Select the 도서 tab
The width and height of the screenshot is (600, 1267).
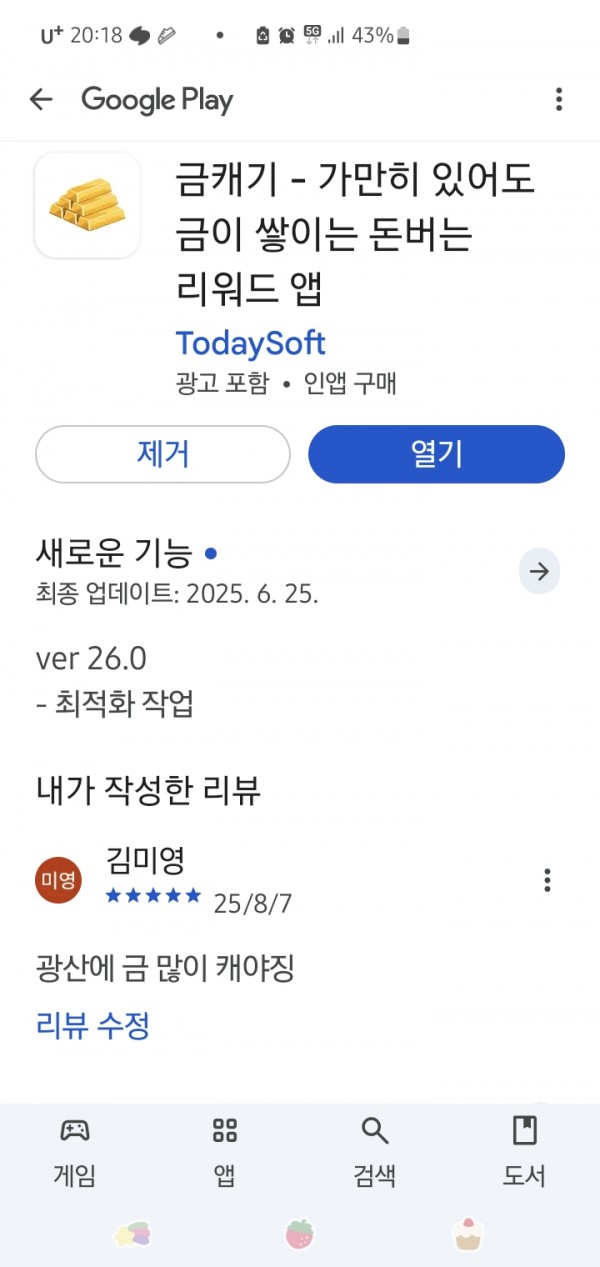[x=525, y=1152]
